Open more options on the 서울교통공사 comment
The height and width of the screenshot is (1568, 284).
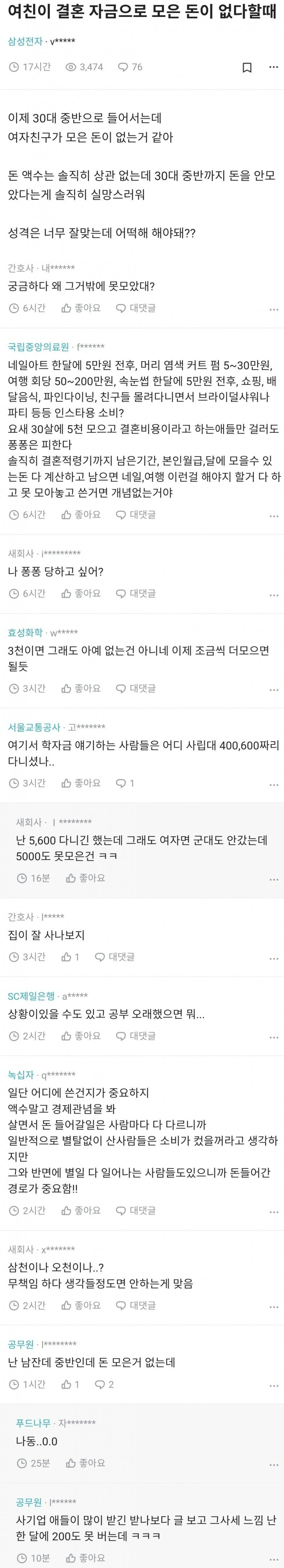[x=274, y=784]
